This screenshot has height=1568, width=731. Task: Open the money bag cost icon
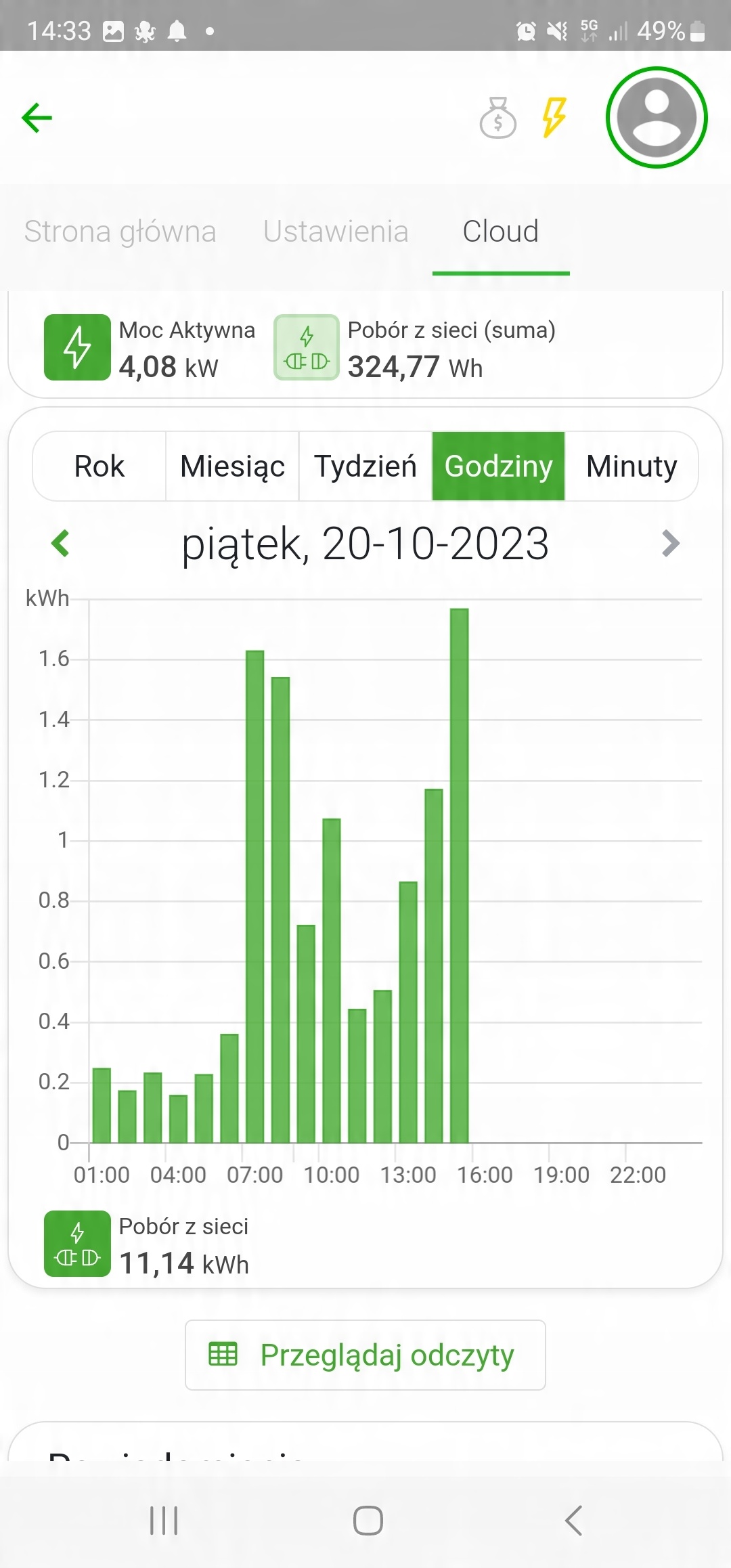pos(498,118)
